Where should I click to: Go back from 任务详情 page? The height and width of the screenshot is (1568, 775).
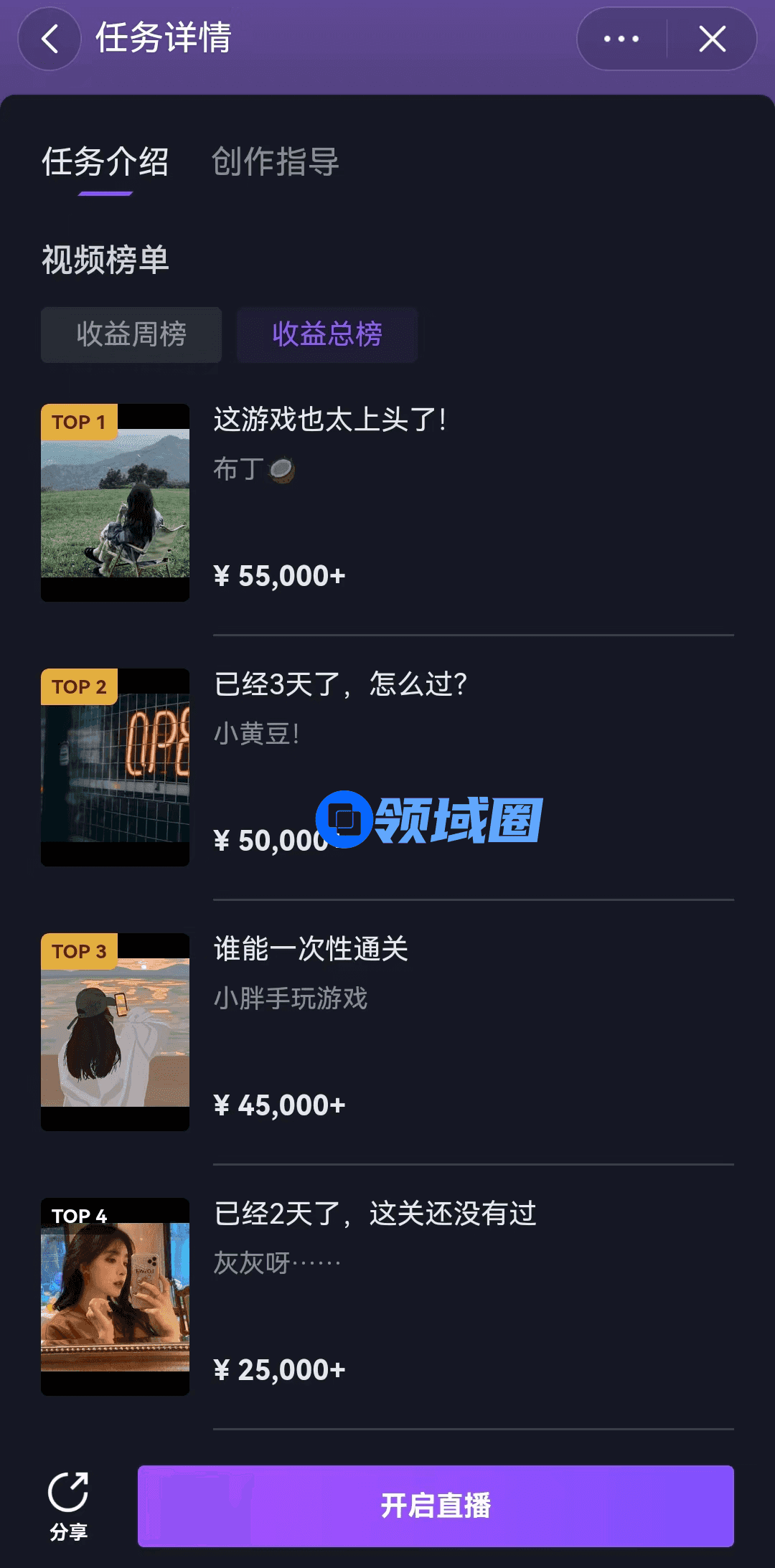50,39
